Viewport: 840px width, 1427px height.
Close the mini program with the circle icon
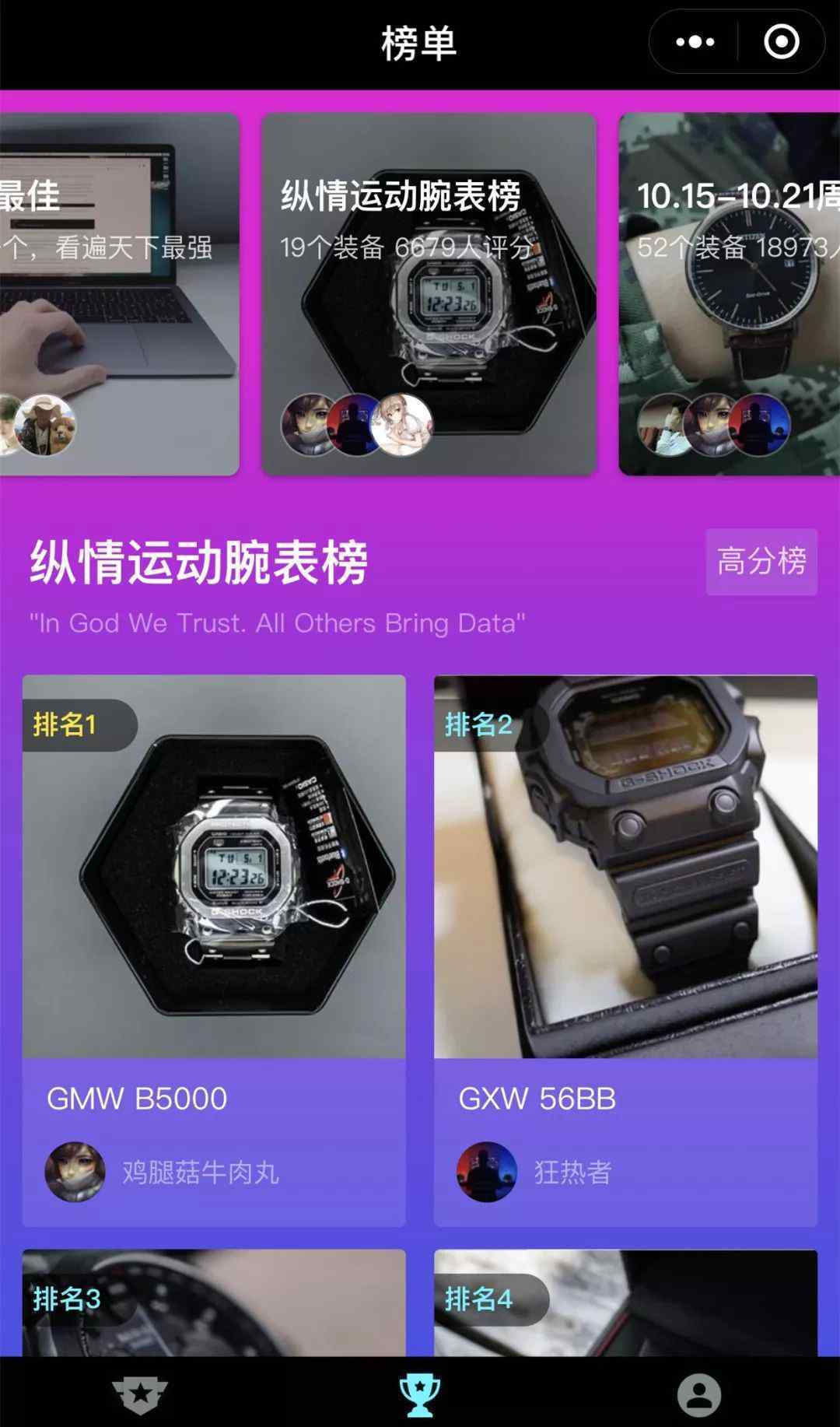[781, 42]
